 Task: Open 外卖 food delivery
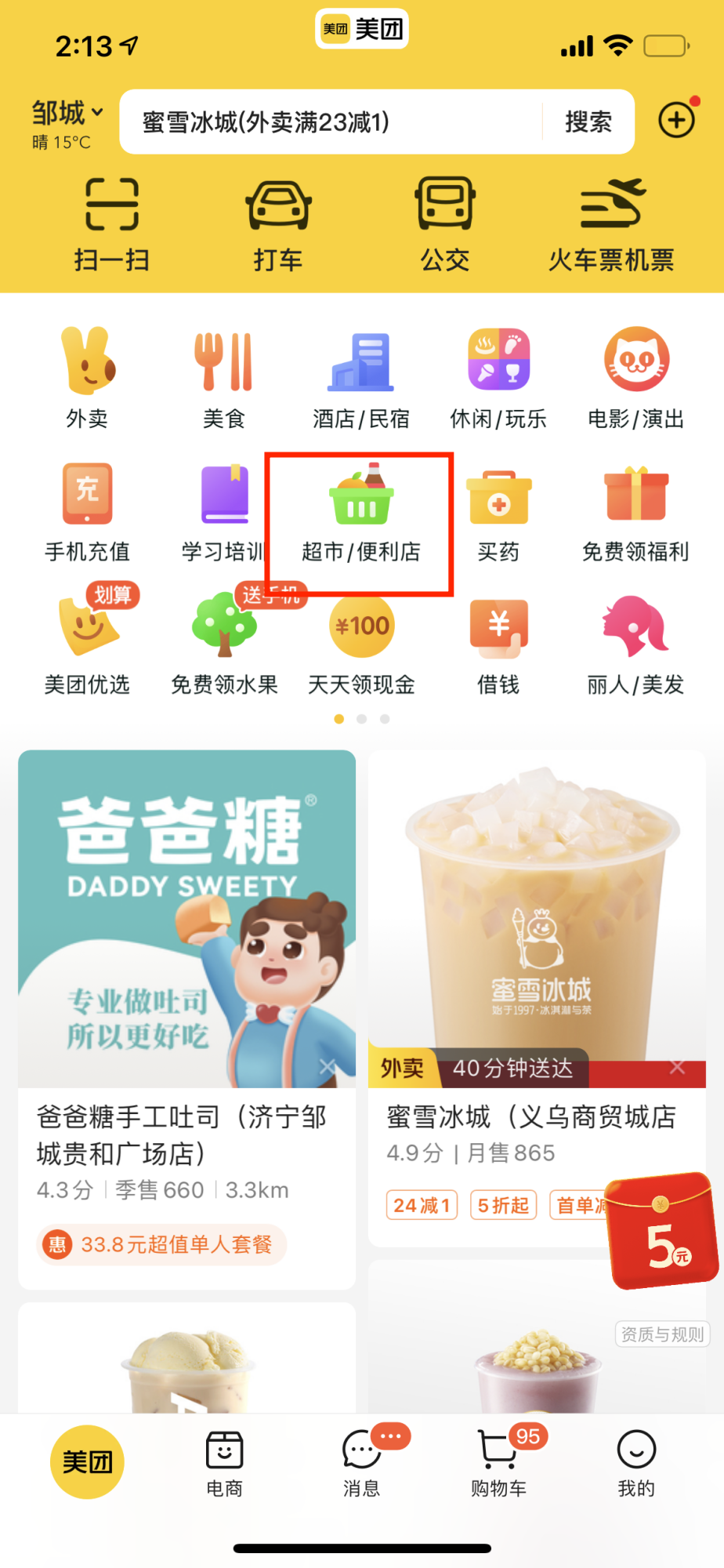coord(87,378)
